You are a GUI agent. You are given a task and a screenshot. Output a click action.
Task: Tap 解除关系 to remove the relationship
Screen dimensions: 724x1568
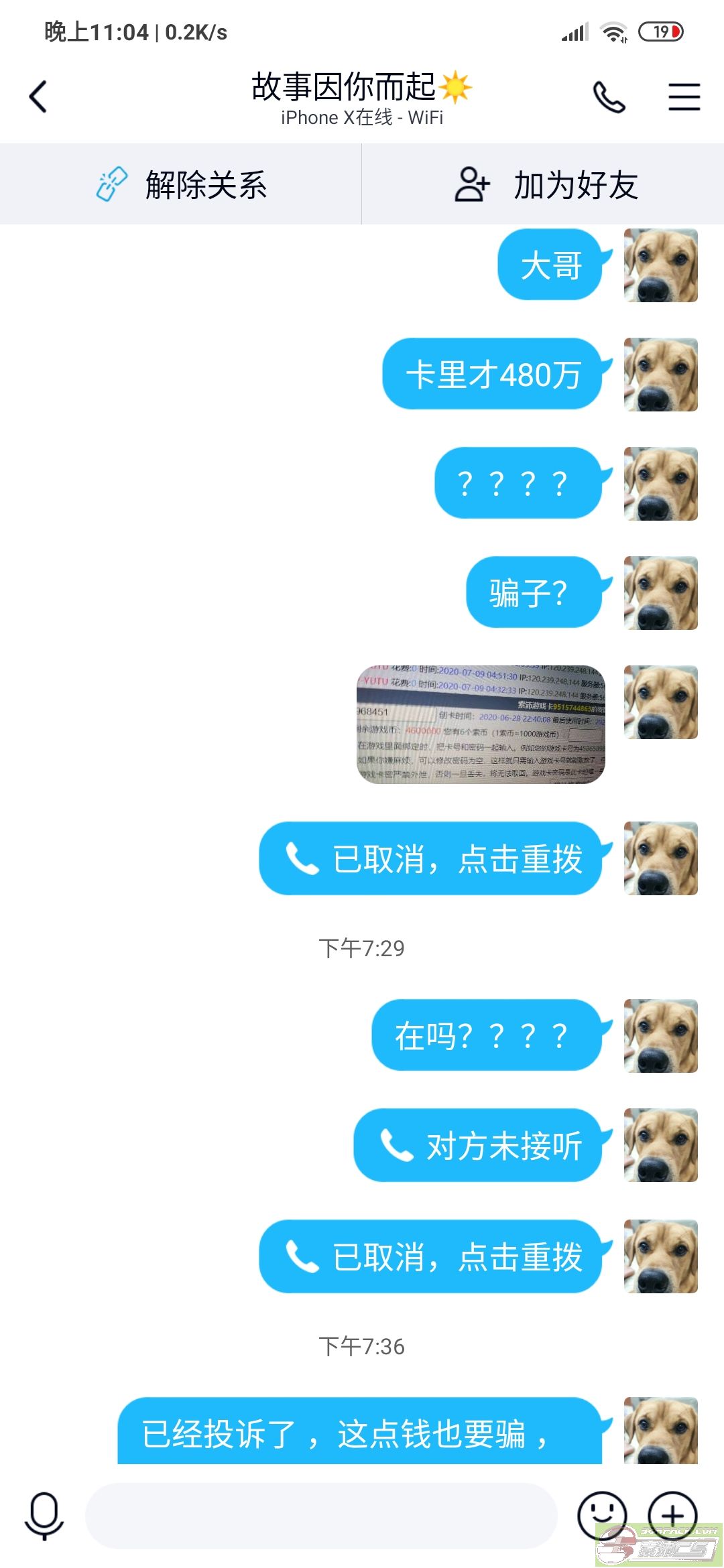pos(181,184)
